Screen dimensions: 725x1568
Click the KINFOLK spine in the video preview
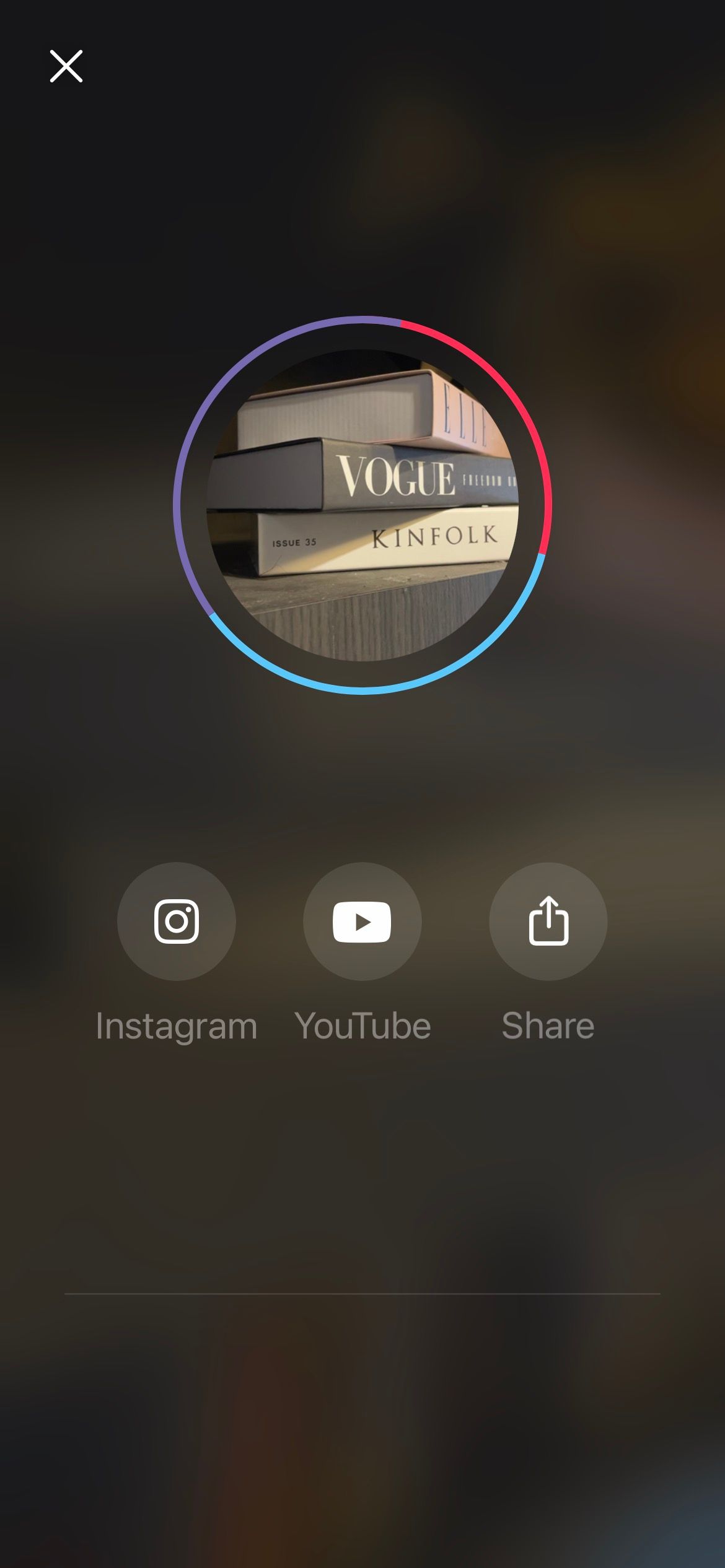[x=434, y=534]
